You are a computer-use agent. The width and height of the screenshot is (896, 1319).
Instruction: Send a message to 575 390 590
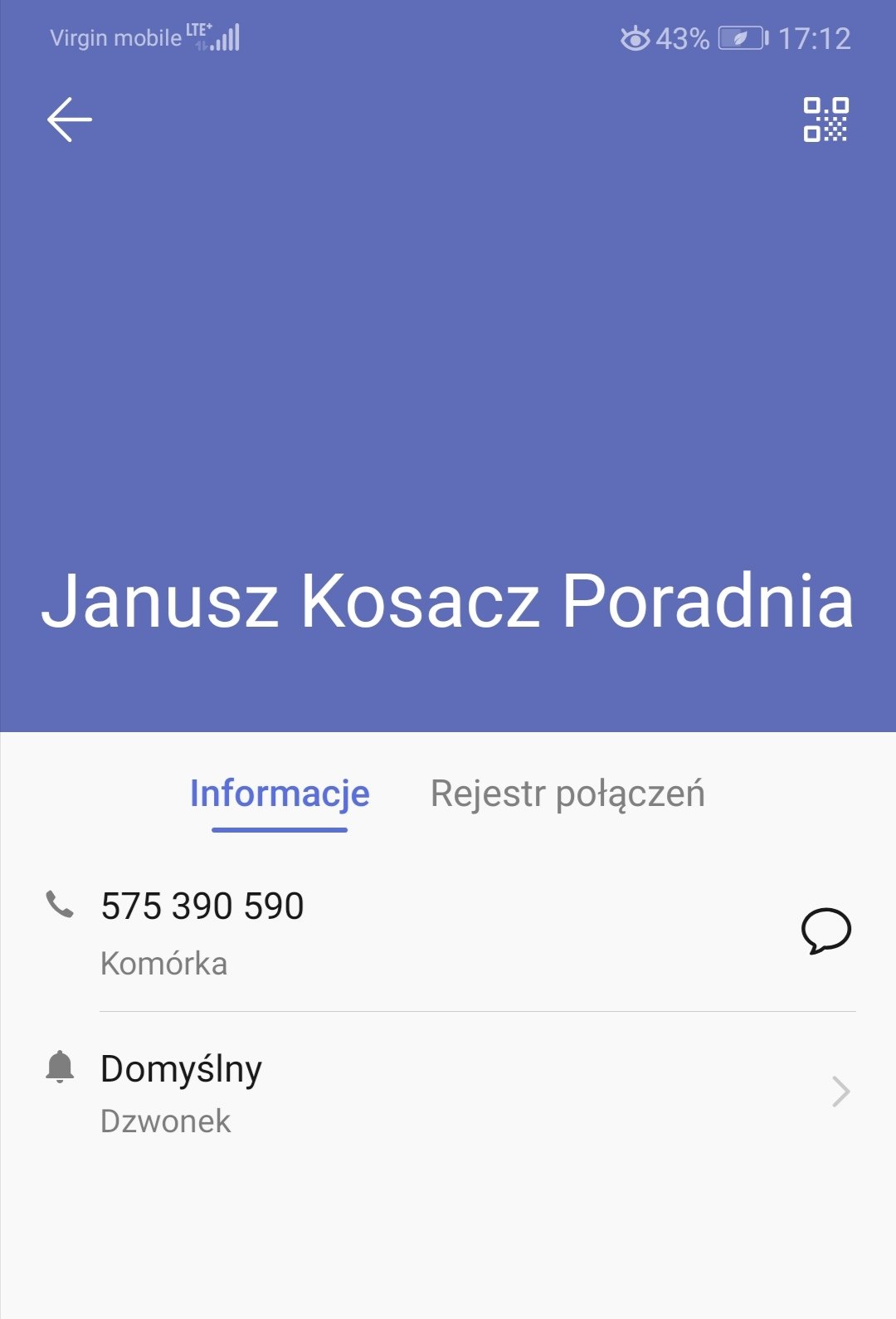pos(825,931)
